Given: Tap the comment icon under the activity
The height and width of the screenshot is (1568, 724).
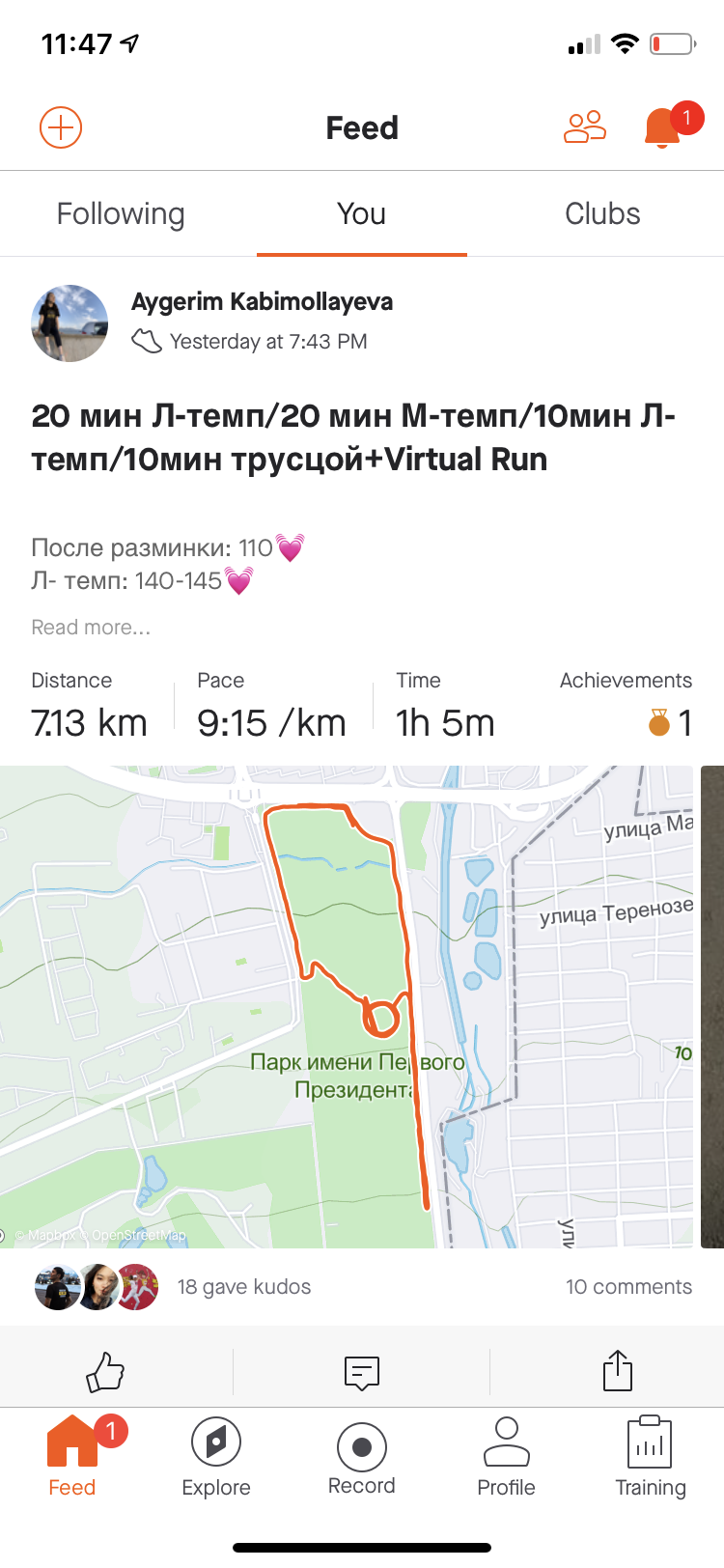Looking at the screenshot, I should click(x=362, y=1372).
